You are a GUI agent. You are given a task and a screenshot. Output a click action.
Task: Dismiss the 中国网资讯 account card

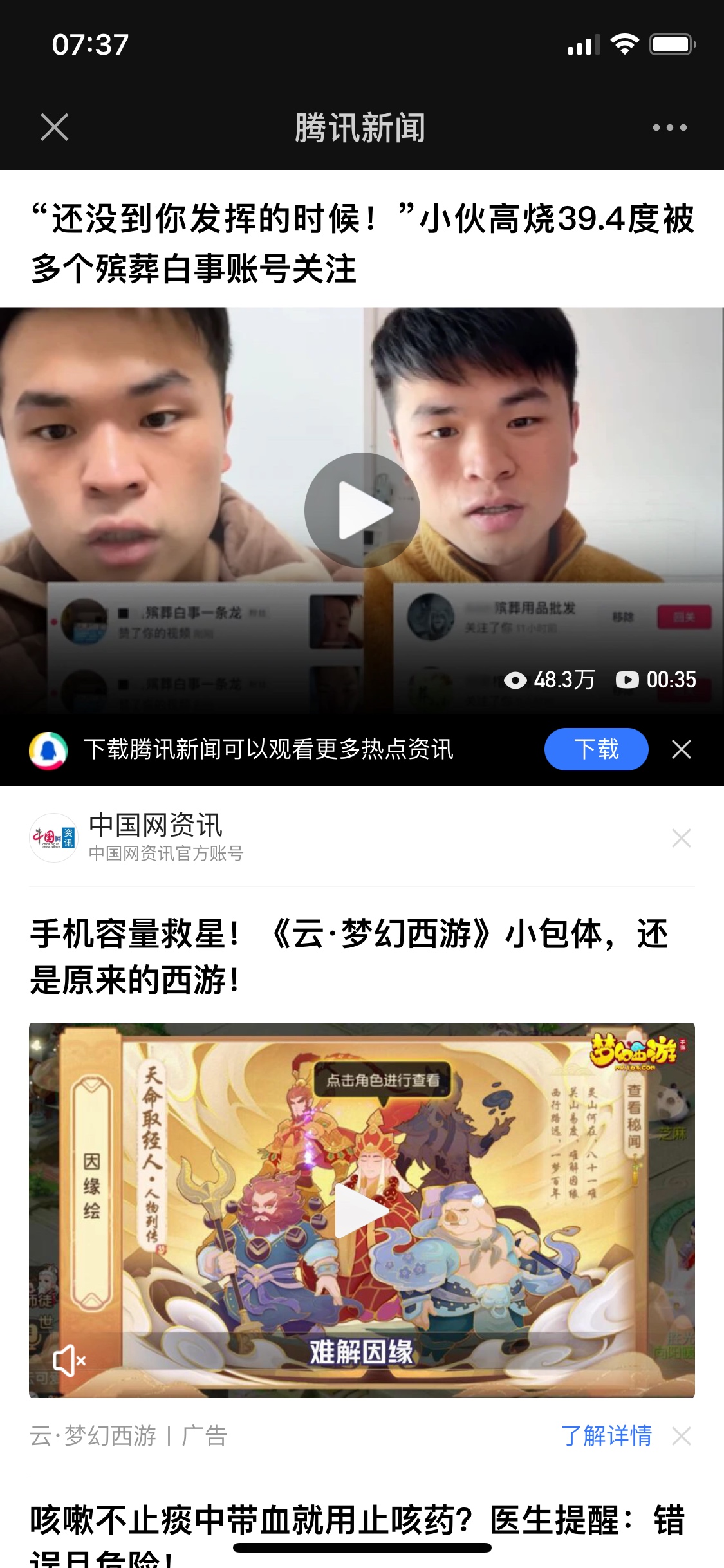[682, 838]
